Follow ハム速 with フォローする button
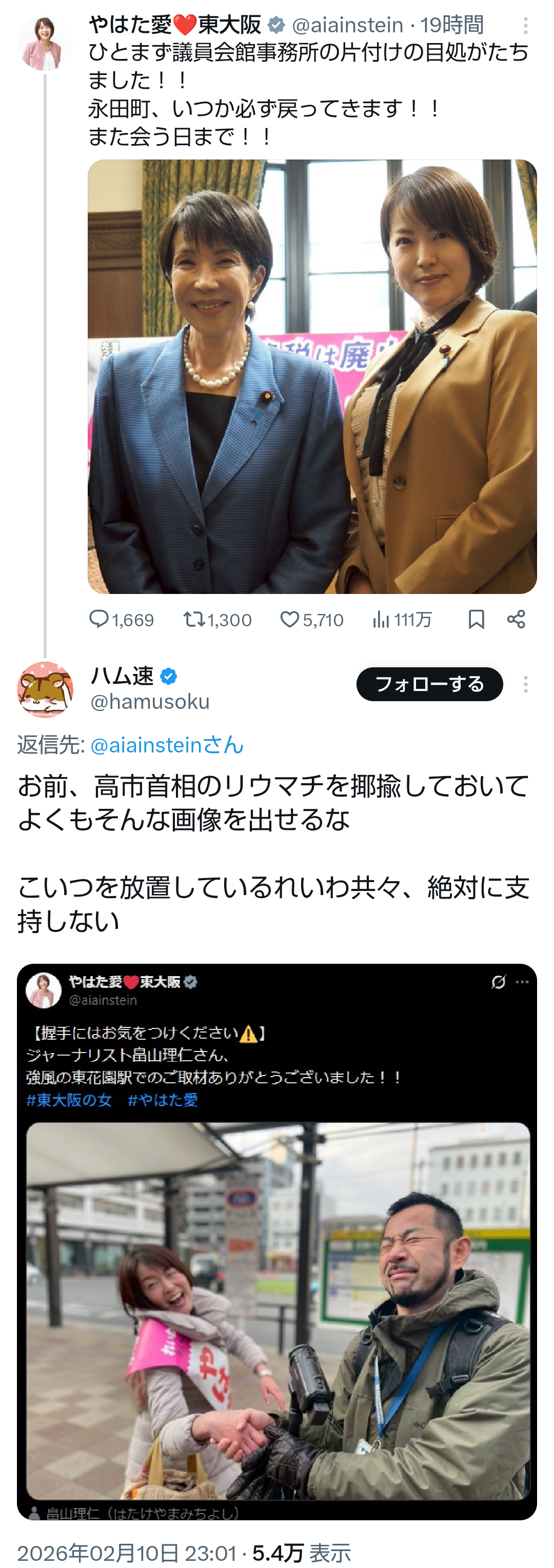This screenshot has width=554, height=1568. coord(429,684)
